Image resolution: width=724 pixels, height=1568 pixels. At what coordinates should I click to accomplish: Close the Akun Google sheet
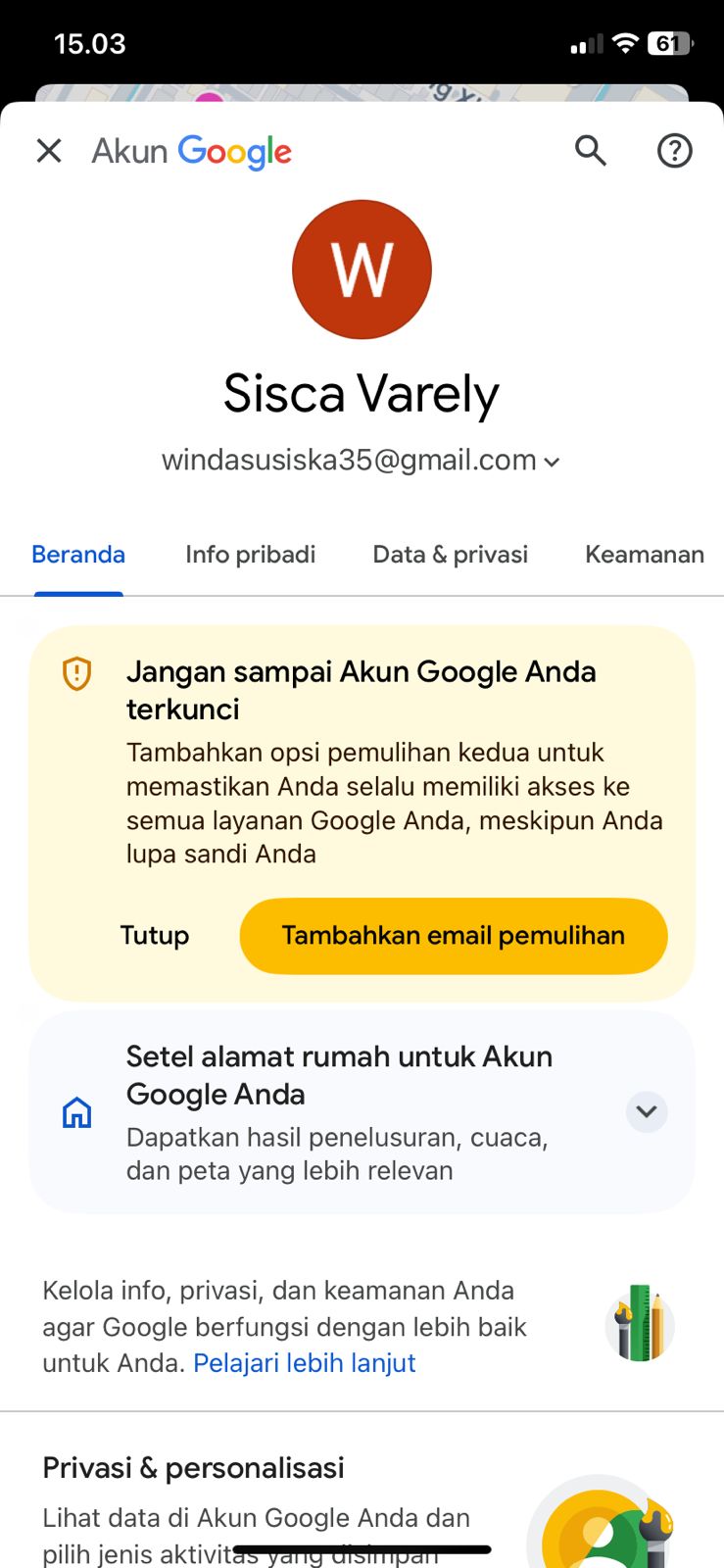coord(49,151)
